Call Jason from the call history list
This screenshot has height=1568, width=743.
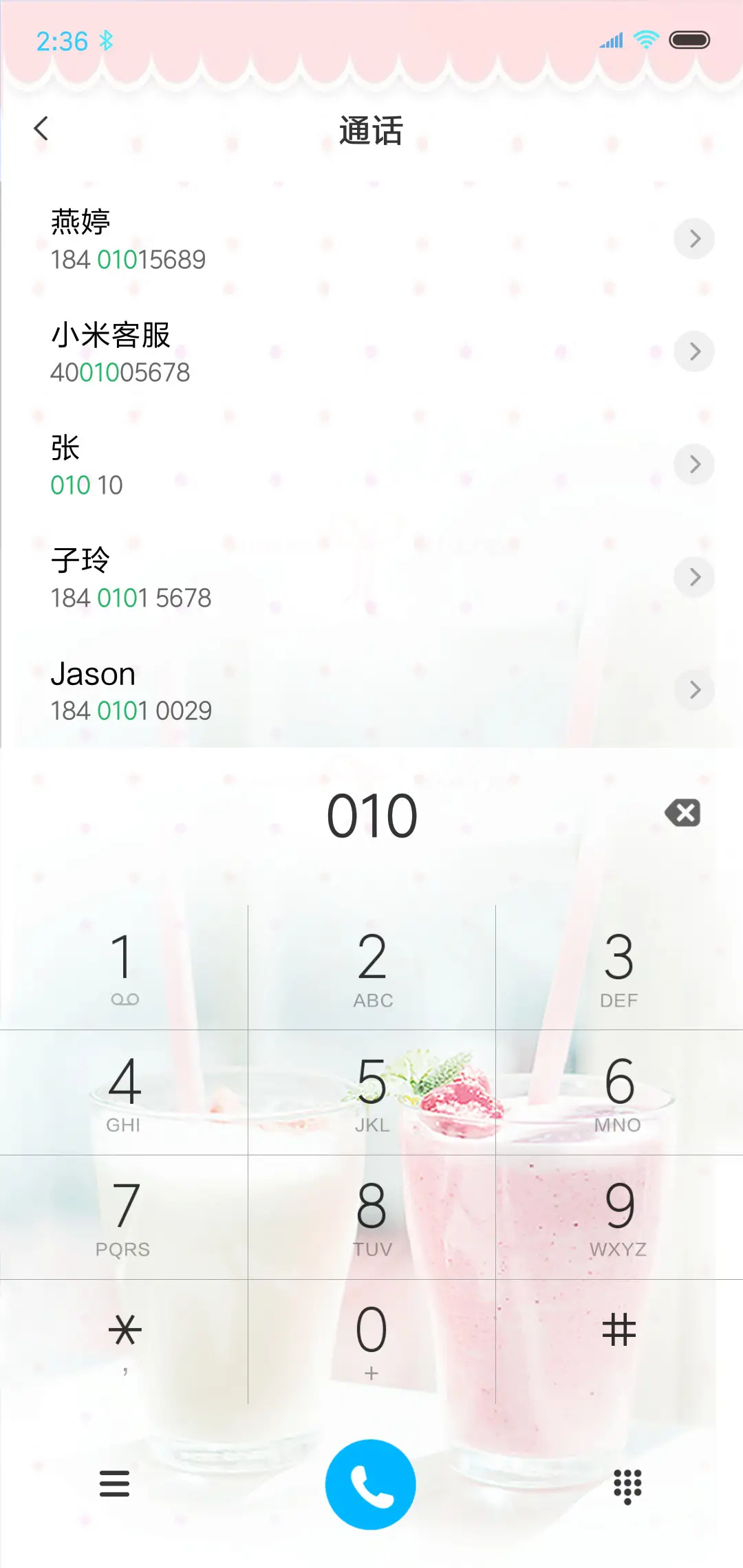coord(275,690)
